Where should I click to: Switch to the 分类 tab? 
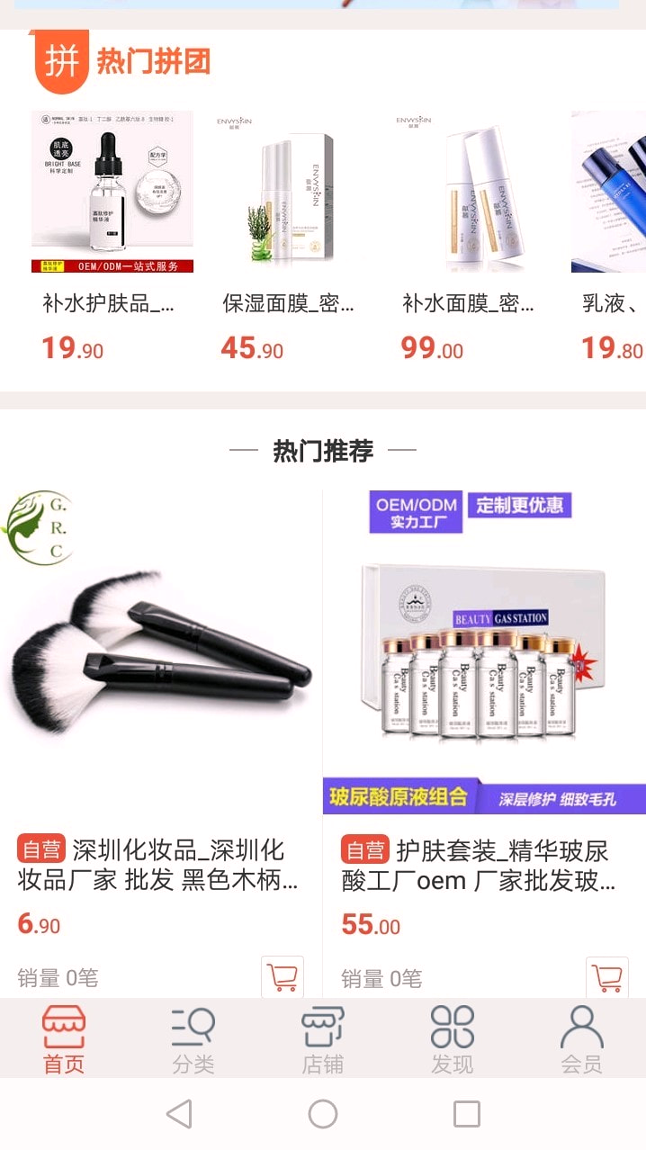tap(193, 1040)
